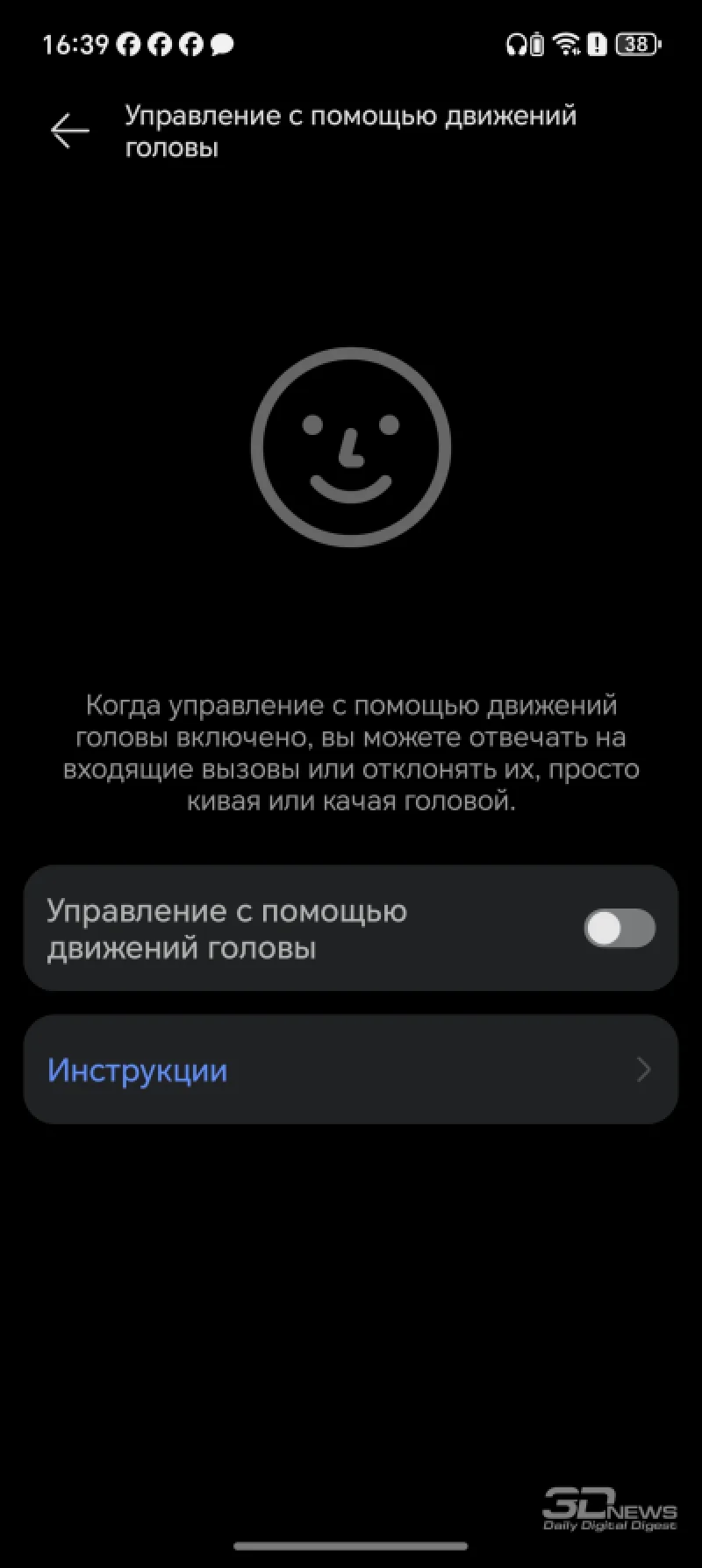Enable Управление с помощью движений головы switch
The height and width of the screenshot is (1568, 702).
pos(620,929)
